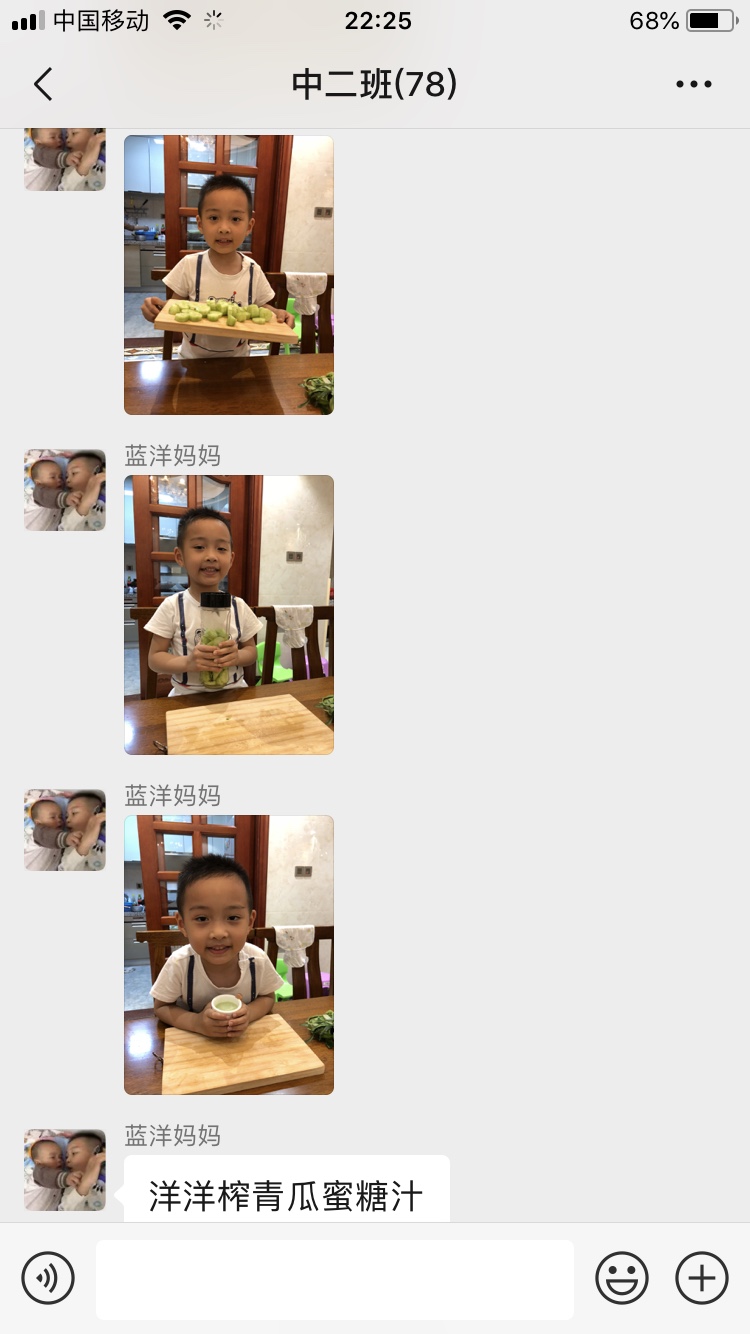Viewport: 750px width, 1334px height.
Task: Open the group chat info menu
Action: pos(693,85)
